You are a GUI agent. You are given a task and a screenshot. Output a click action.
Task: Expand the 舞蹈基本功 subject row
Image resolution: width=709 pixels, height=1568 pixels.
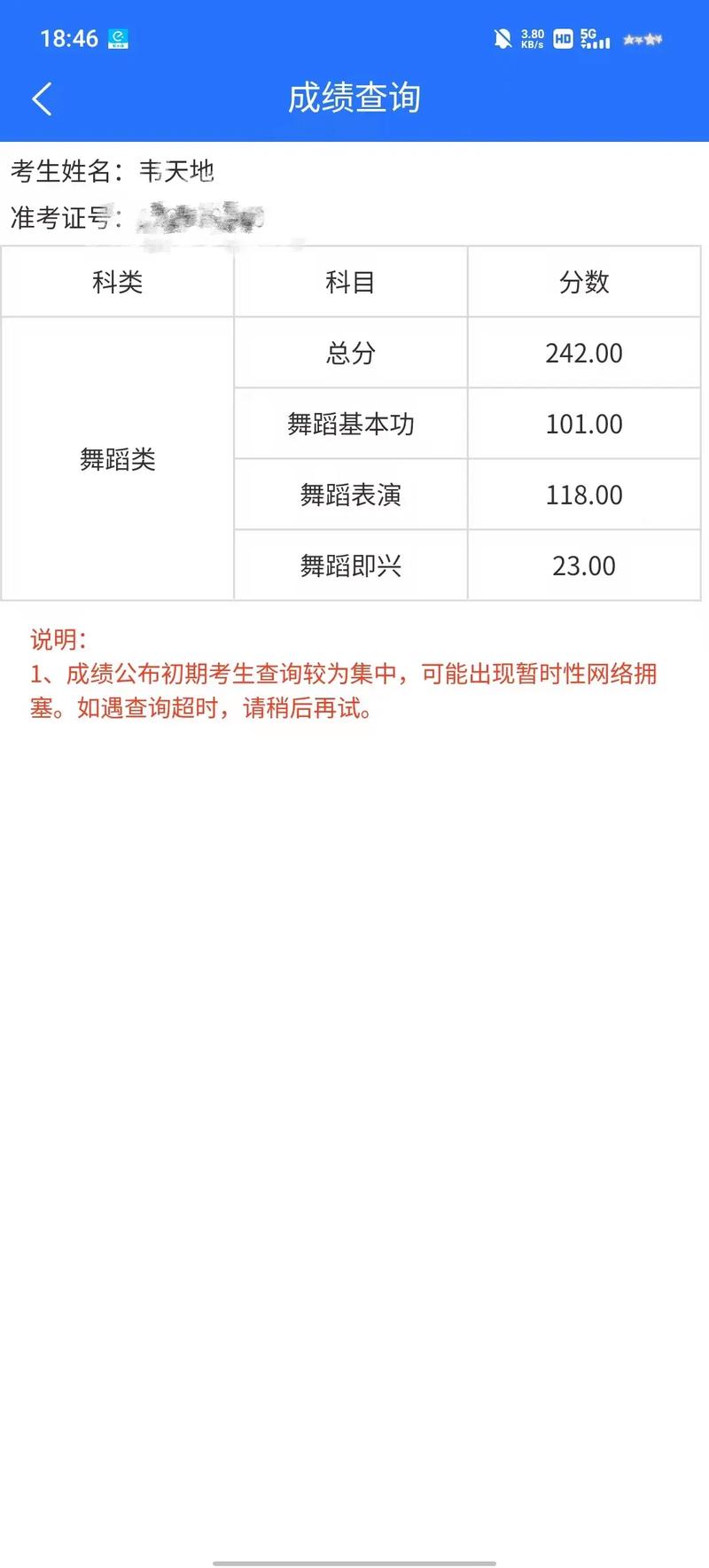point(349,424)
